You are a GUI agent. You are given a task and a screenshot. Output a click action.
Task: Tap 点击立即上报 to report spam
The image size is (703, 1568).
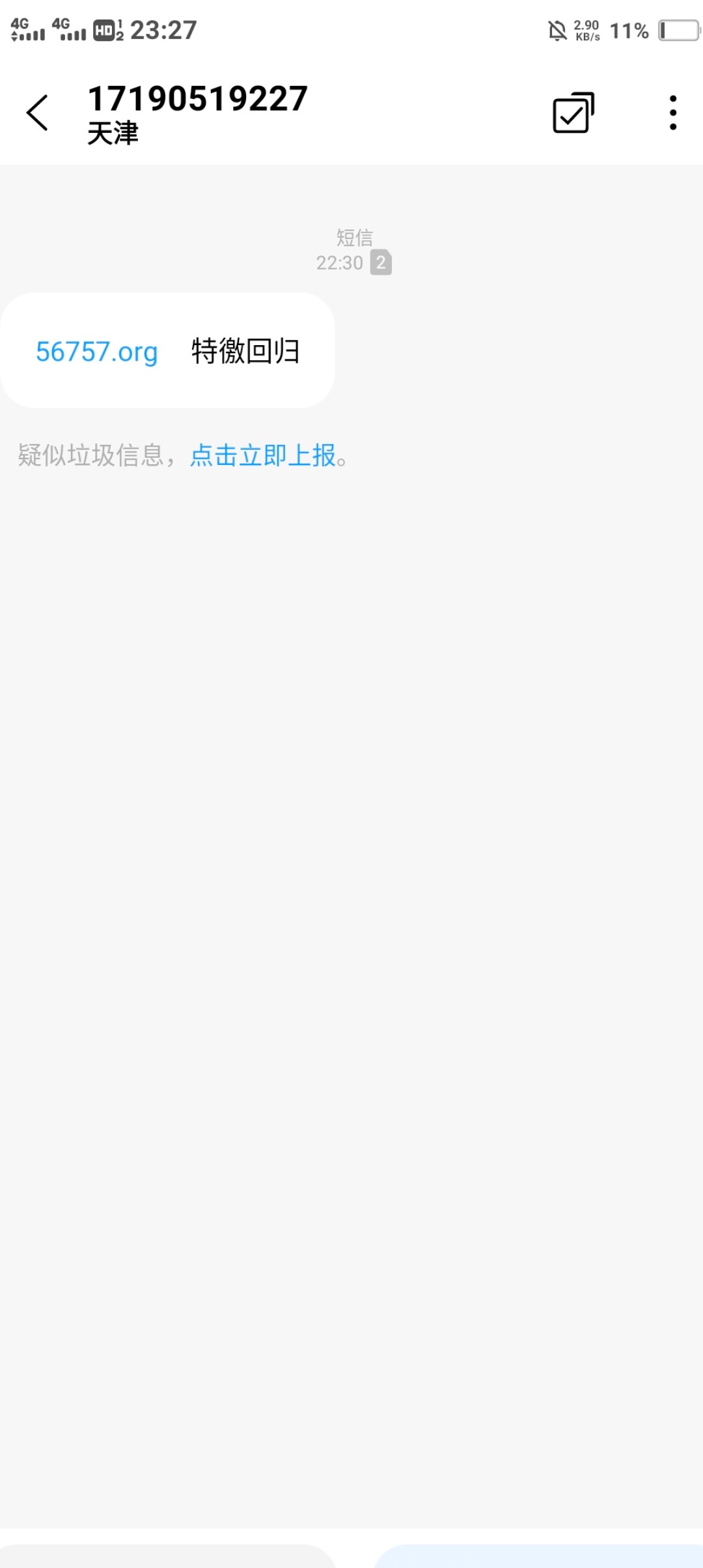point(262,455)
